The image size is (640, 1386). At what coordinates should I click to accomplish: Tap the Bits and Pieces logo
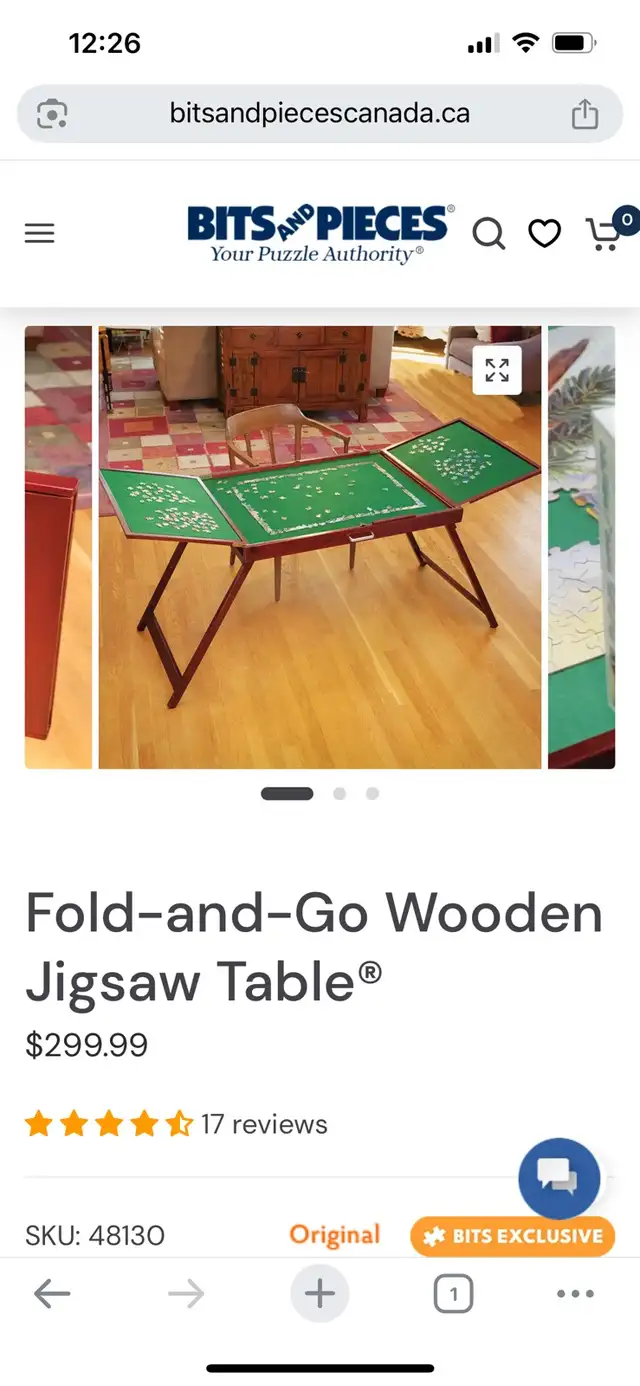[320, 234]
